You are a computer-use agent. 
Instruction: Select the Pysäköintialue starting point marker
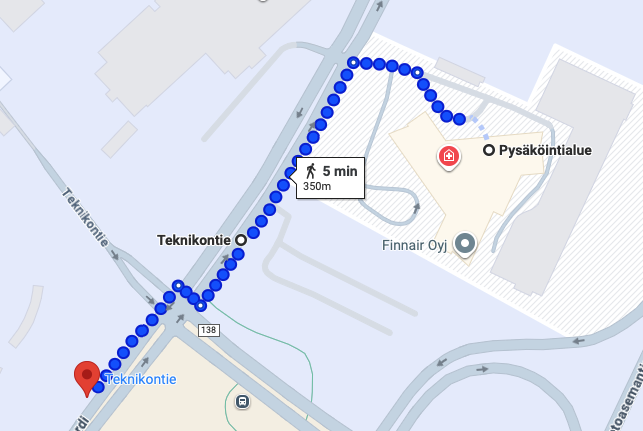pyautogui.click(x=488, y=150)
